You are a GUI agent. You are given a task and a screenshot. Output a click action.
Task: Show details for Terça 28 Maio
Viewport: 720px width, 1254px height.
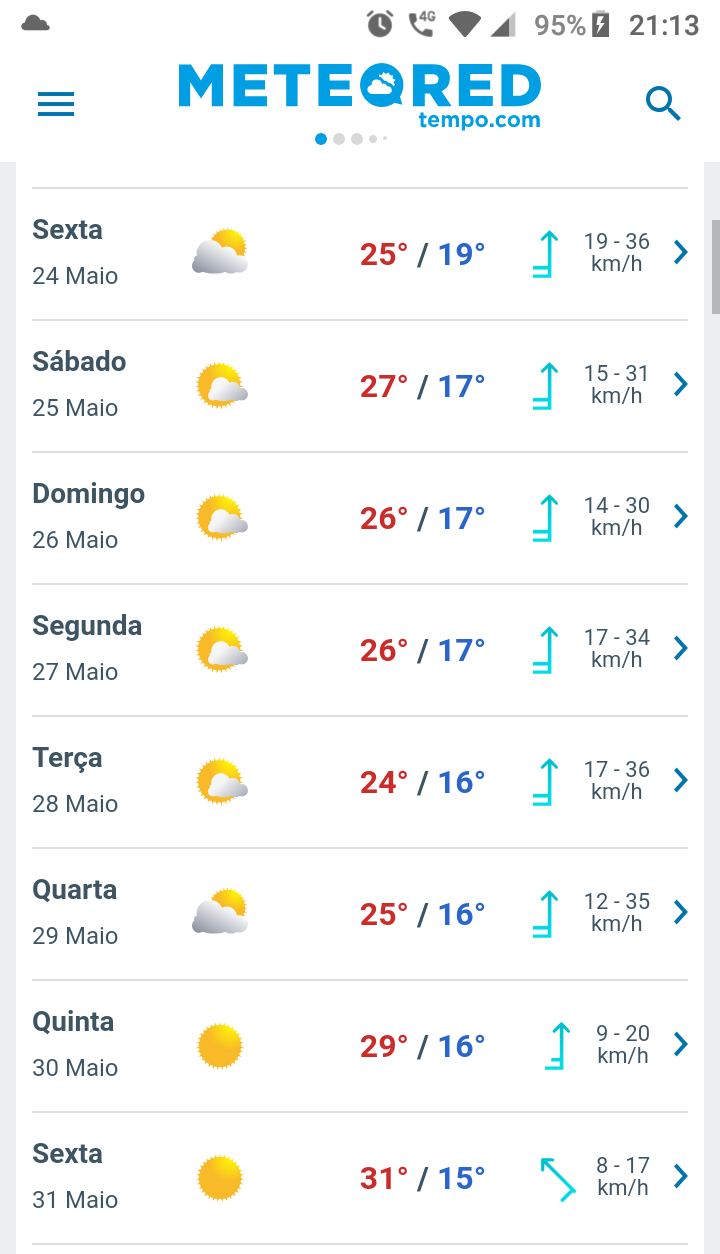point(360,782)
